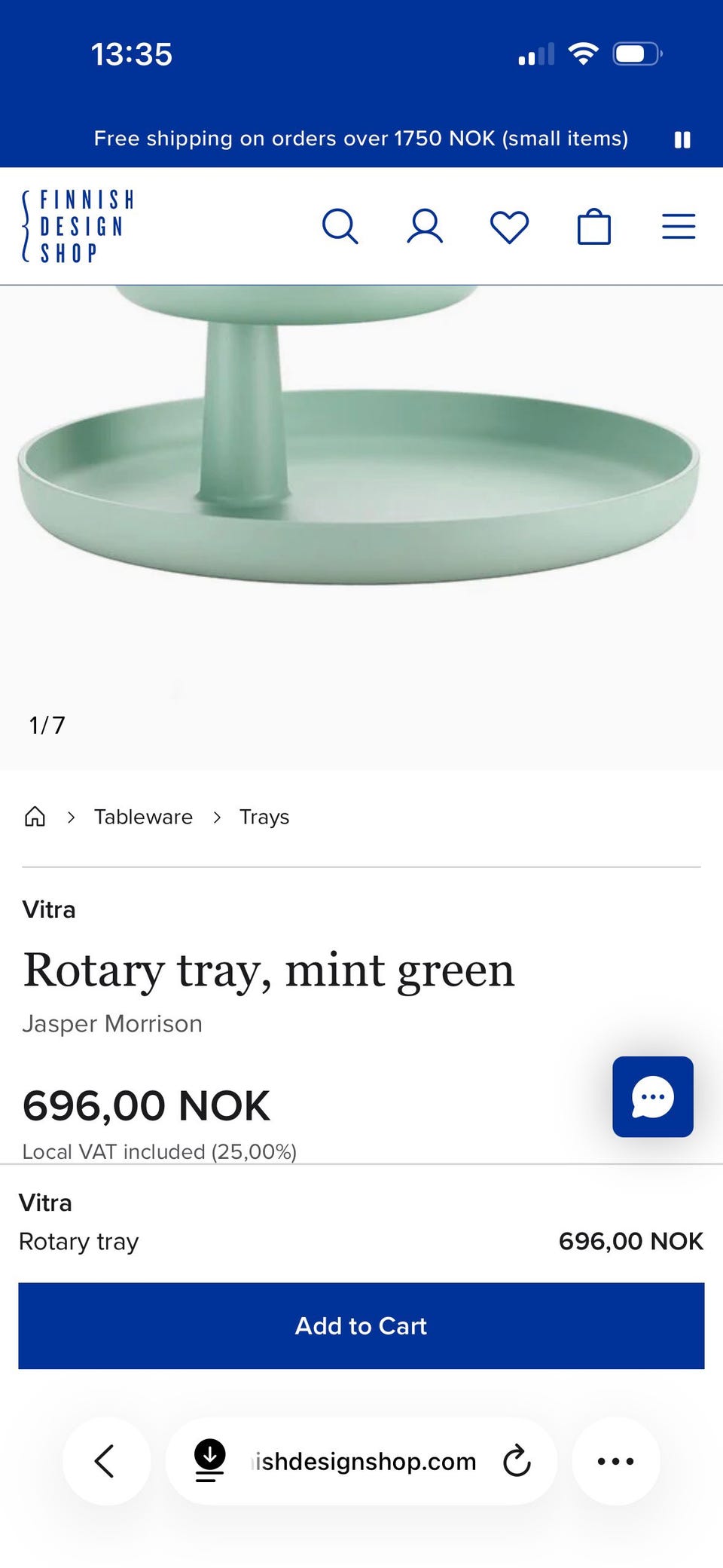Viewport: 723px width, 1568px height.
Task: View the shopping bag
Action: (x=594, y=226)
